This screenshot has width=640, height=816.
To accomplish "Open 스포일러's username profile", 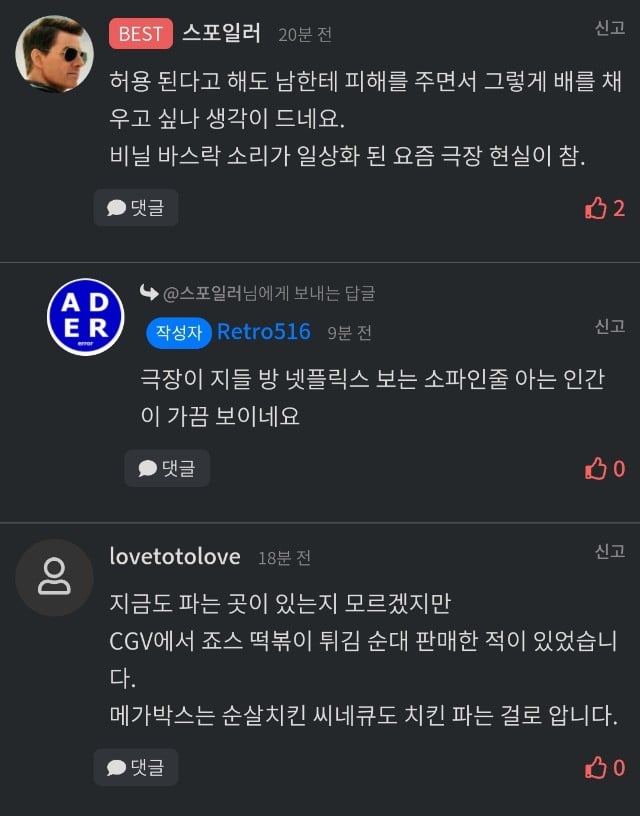I will pos(221,33).
